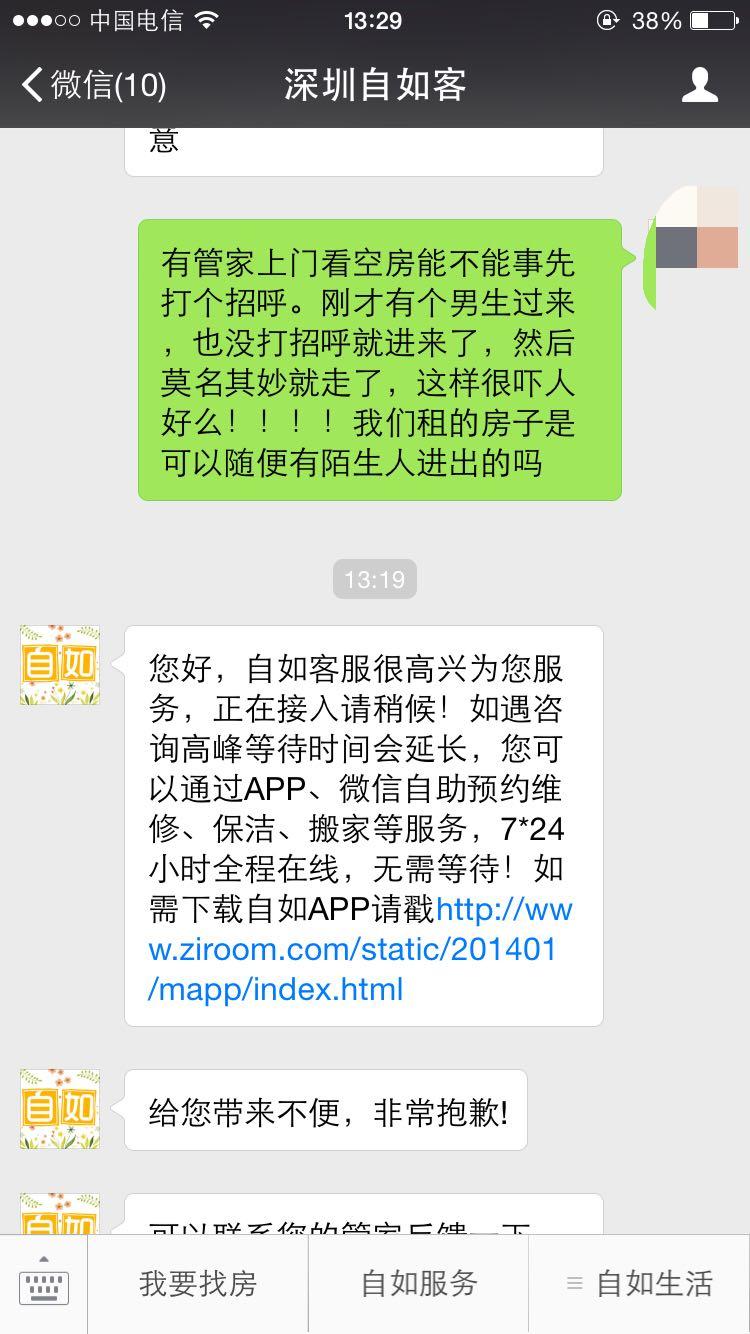Open the 自如服务 menu
The height and width of the screenshot is (1334, 750).
tap(419, 1284)
